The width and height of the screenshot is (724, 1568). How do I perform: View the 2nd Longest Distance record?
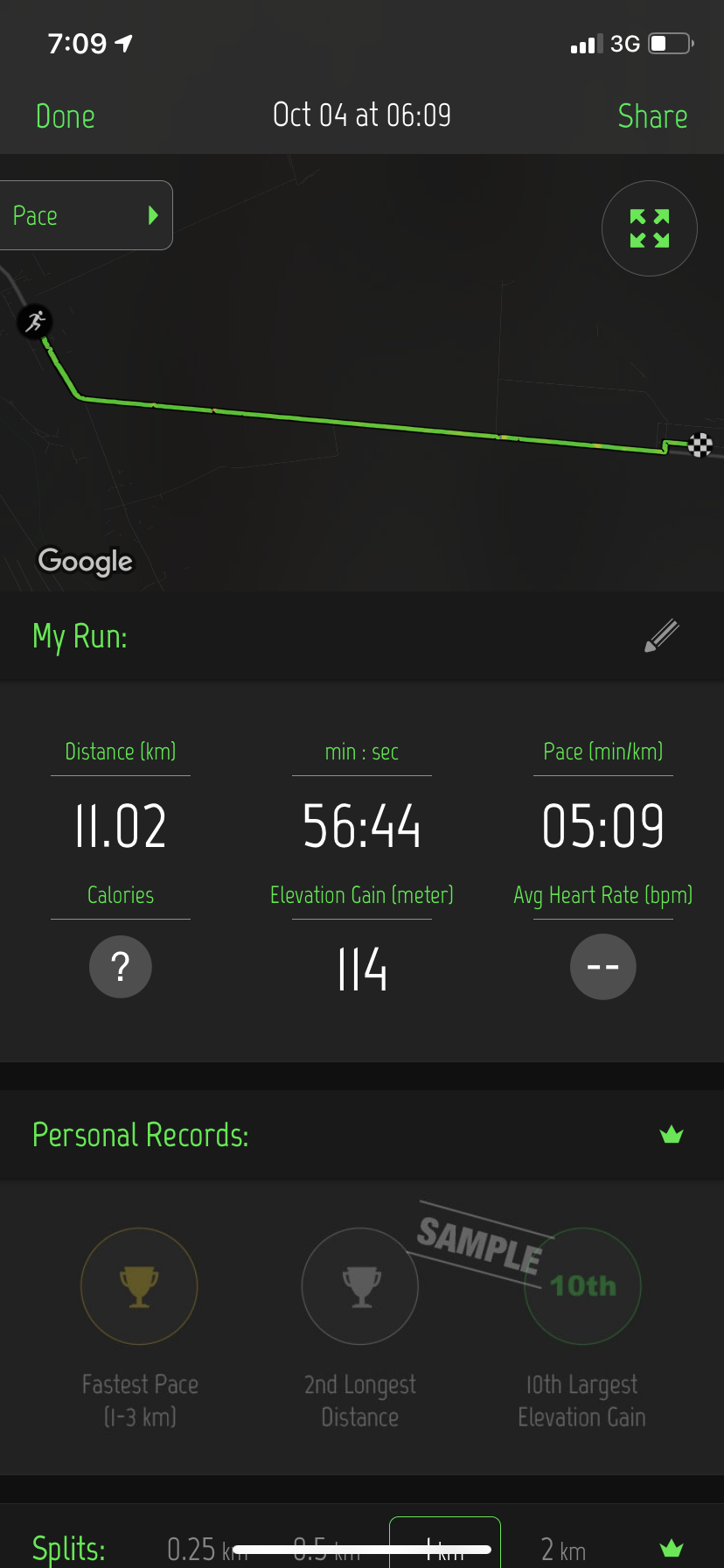coord(360,1286)
